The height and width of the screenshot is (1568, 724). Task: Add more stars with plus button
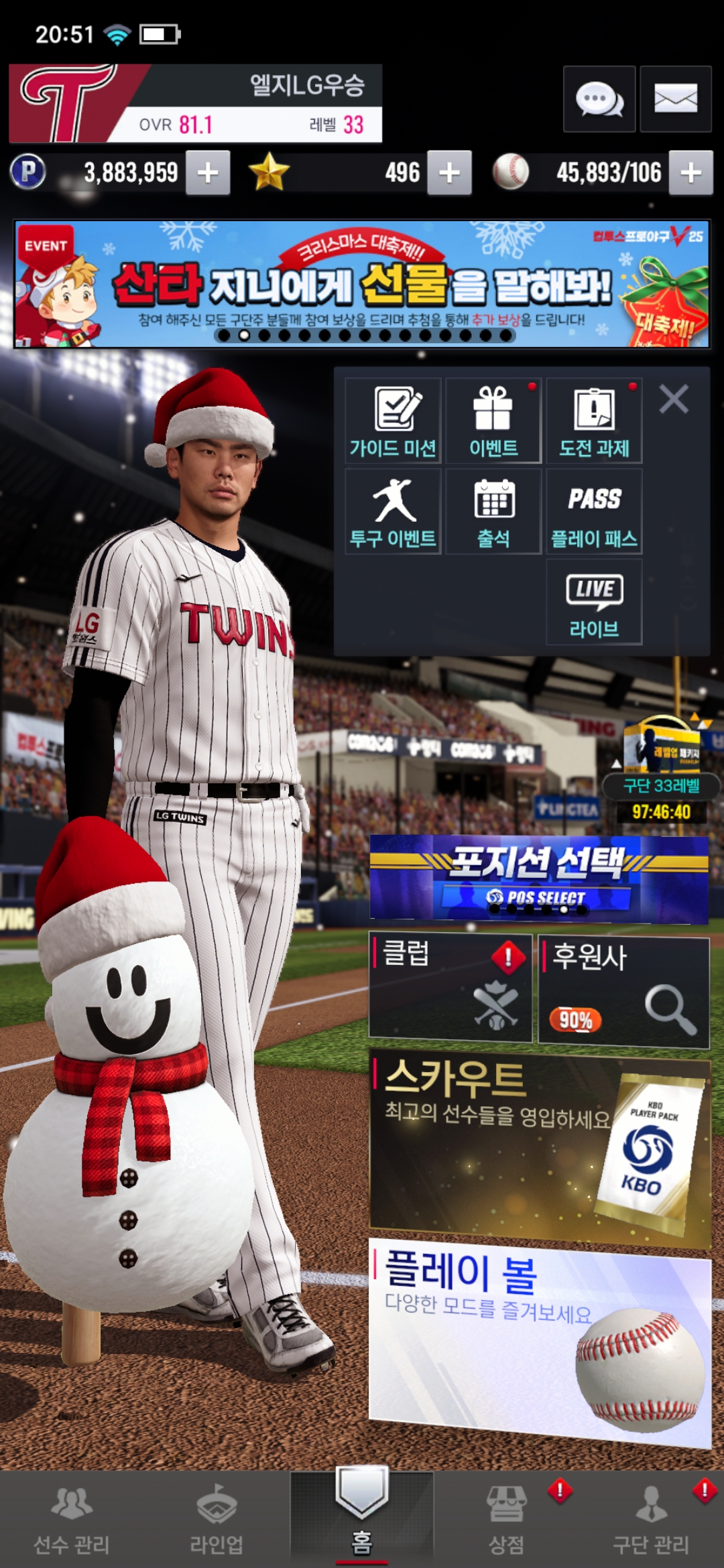coord(449,173)
